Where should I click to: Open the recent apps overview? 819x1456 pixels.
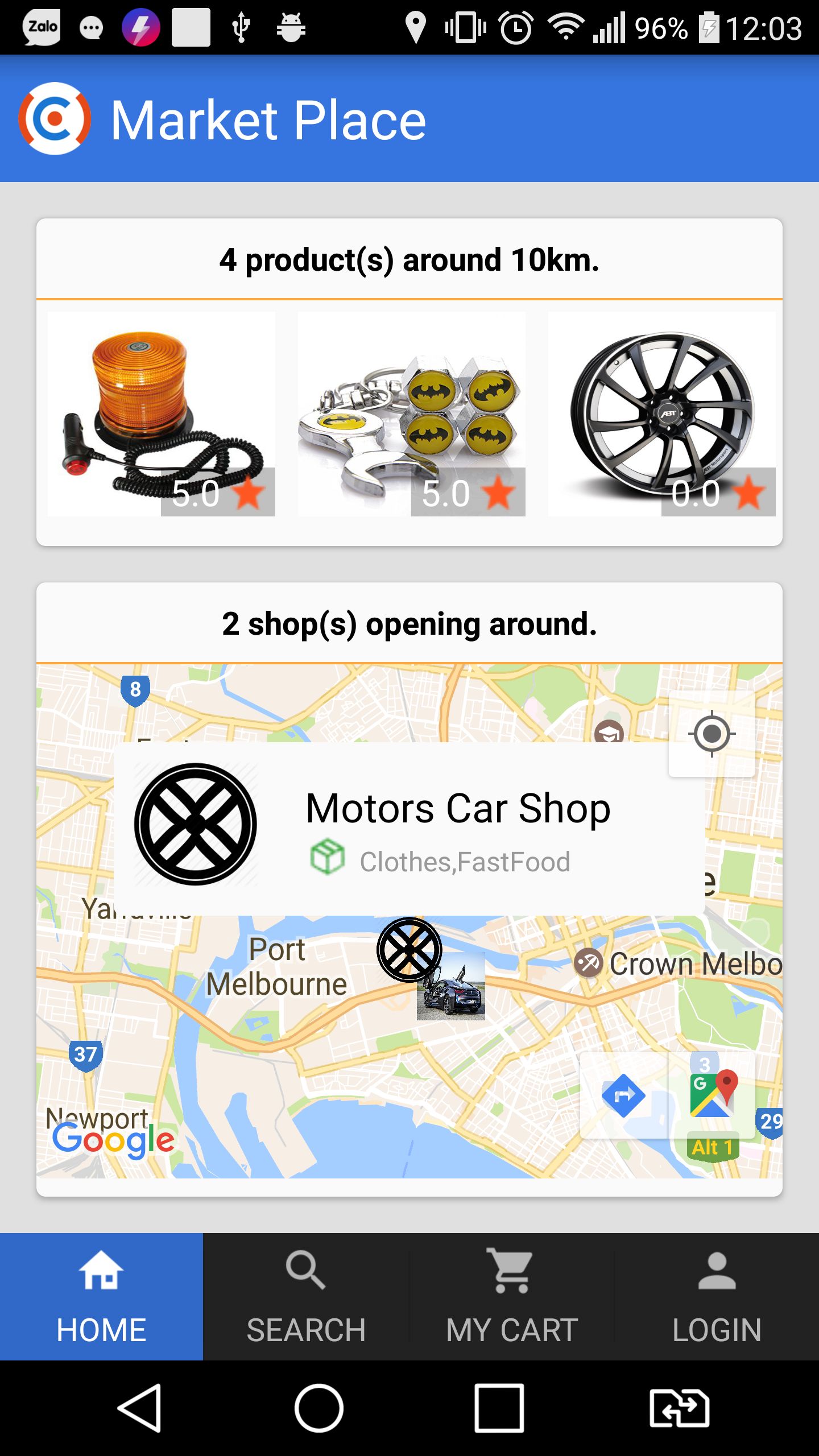(499, 1408)
